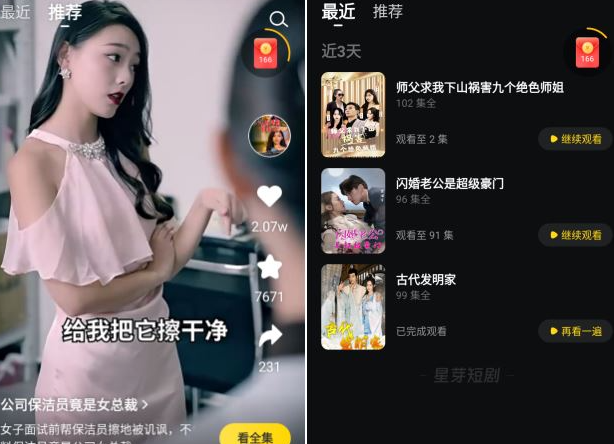Switch to 推荐 tab beside the history list
Screen dimensions: 614x444
(x=388, y=12)
